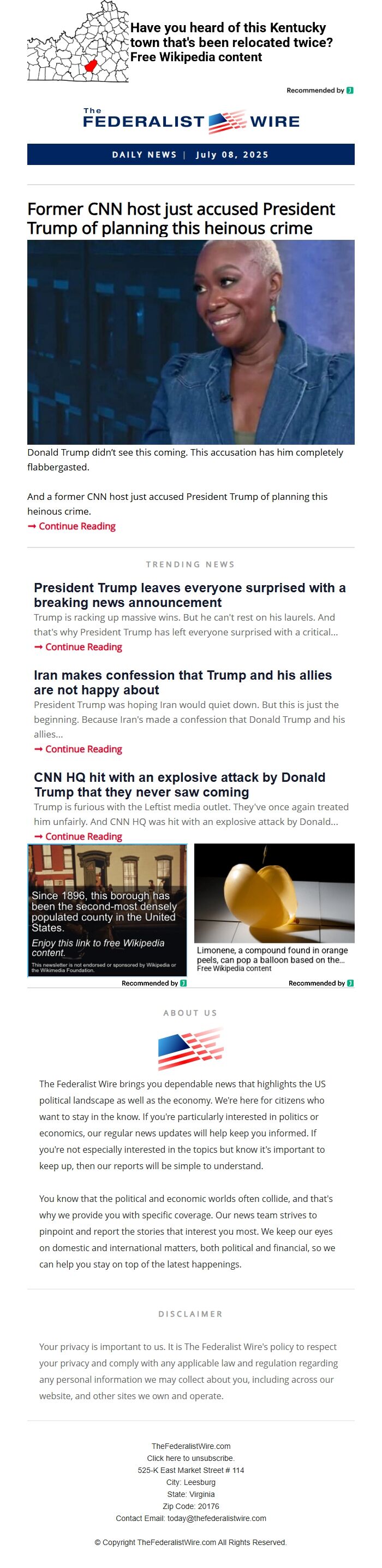The height and width of the screenshot is (1568, 382).
Task: Open the President Trump breaking news announcement headline
Action: coord(189,595)
